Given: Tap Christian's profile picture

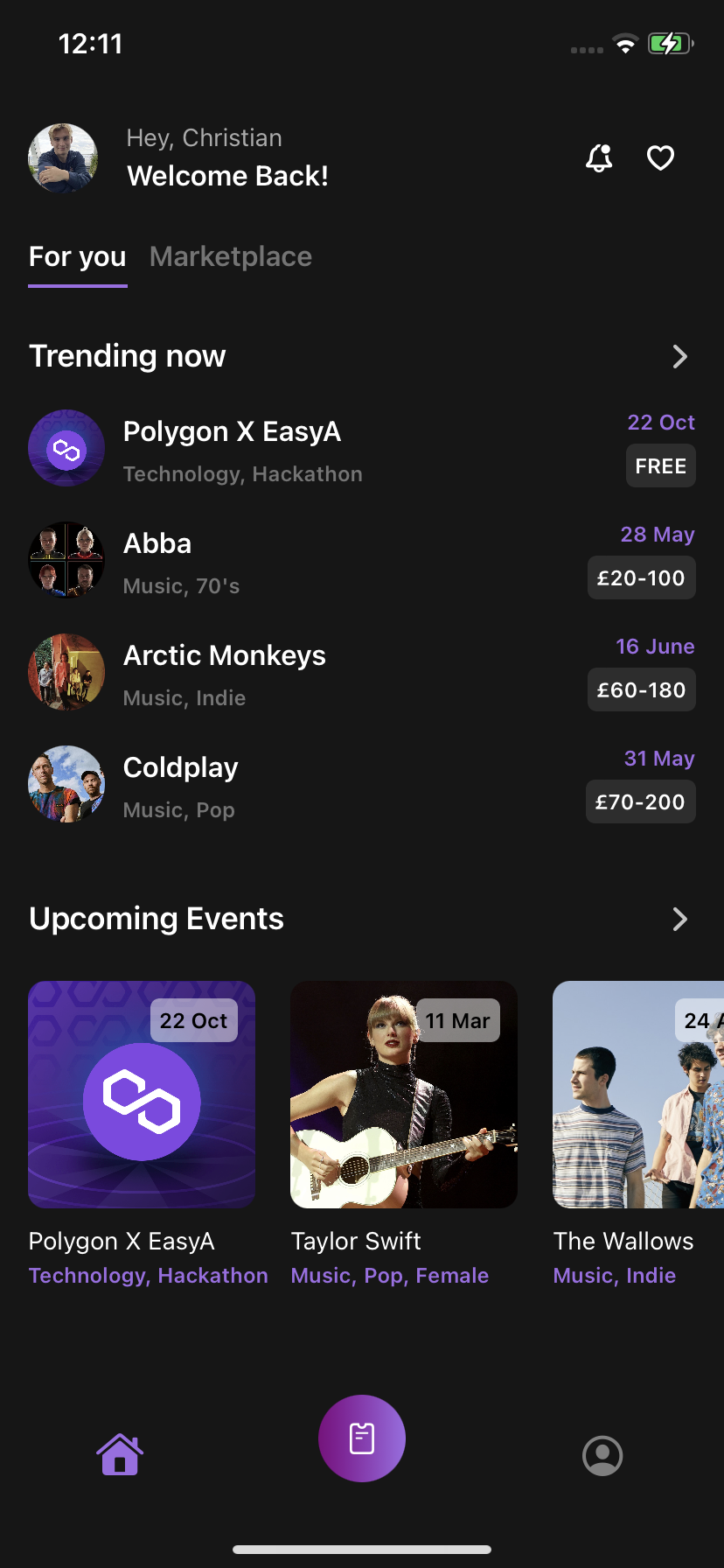Looking at the screenshot, I should (63, 158).
